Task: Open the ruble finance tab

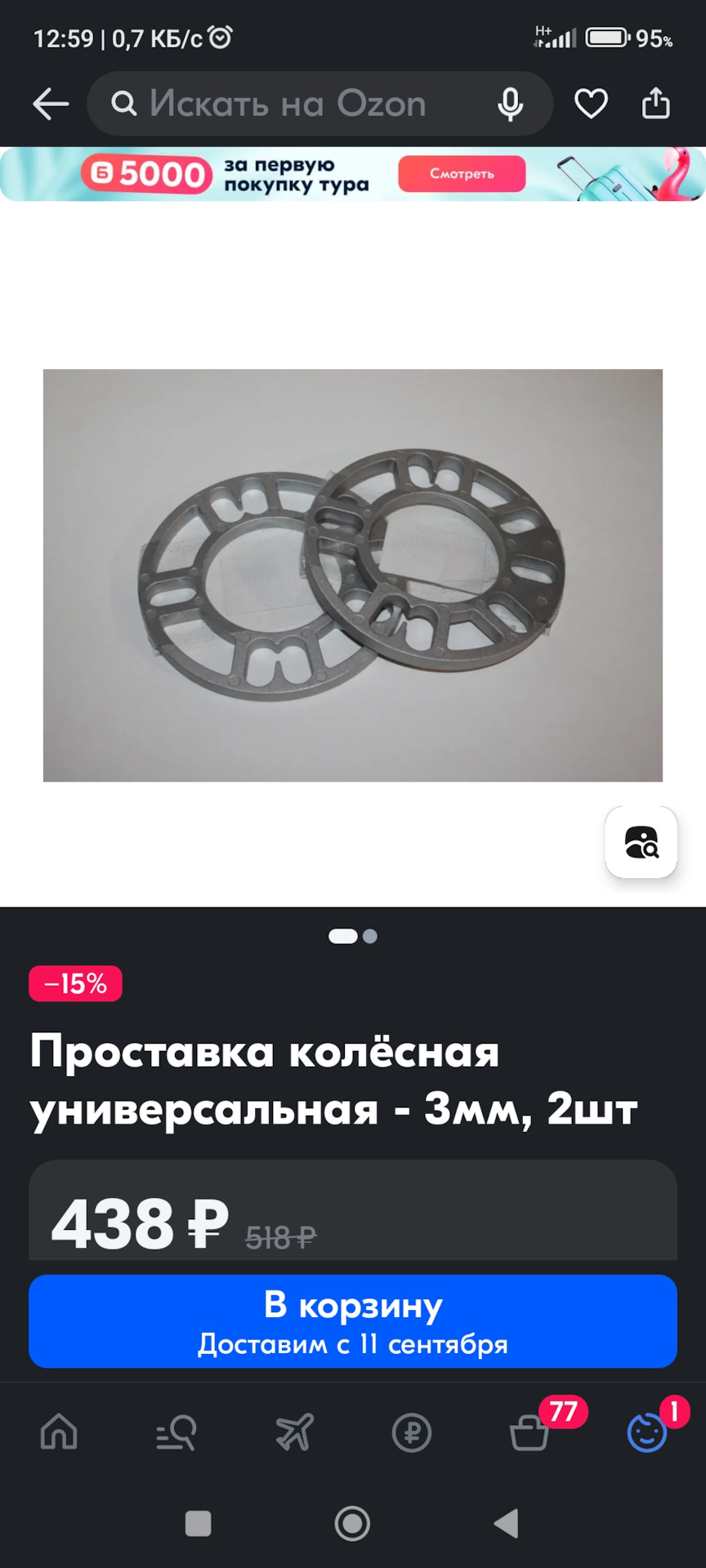Action: pyautogui.click(x=412, y=1432)
